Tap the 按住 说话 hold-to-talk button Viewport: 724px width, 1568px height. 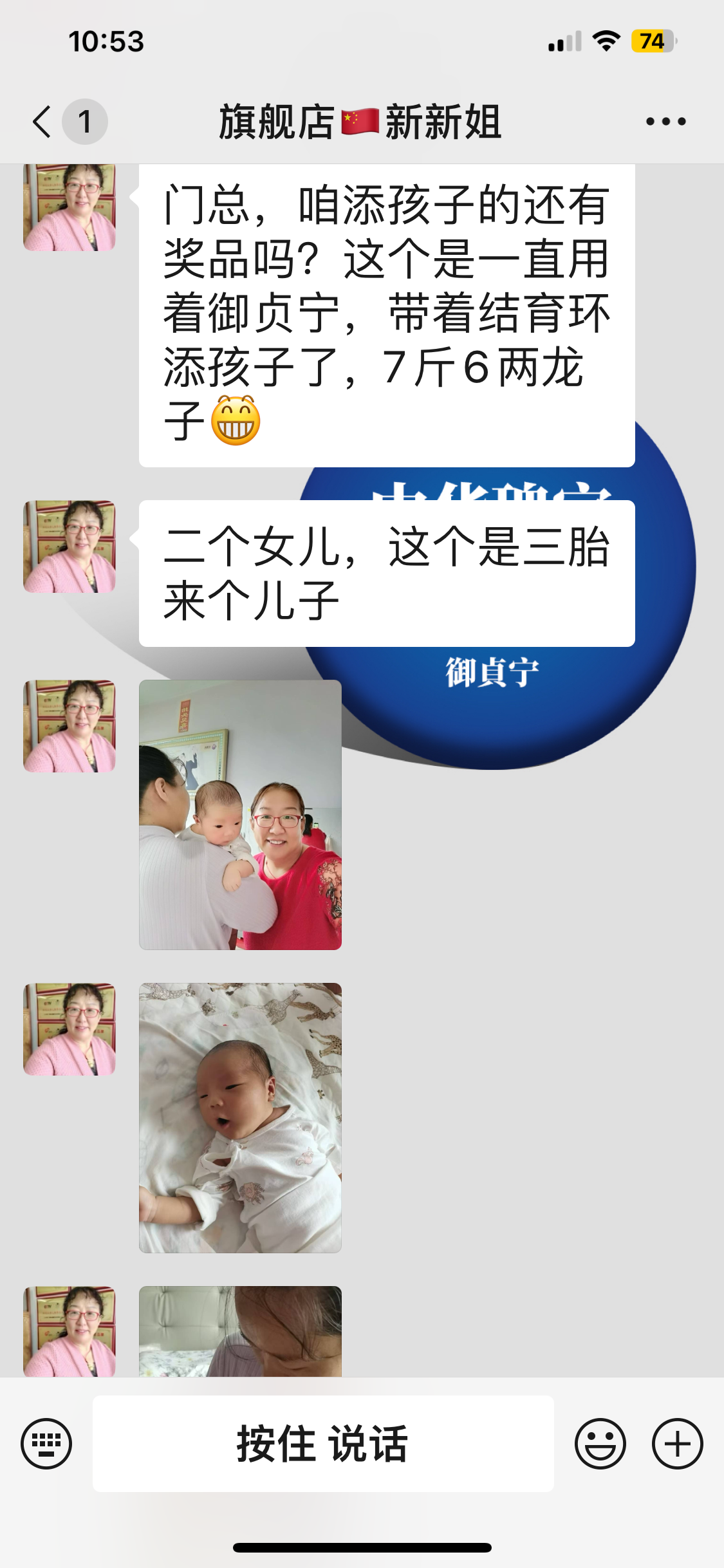click(322, 1443)
